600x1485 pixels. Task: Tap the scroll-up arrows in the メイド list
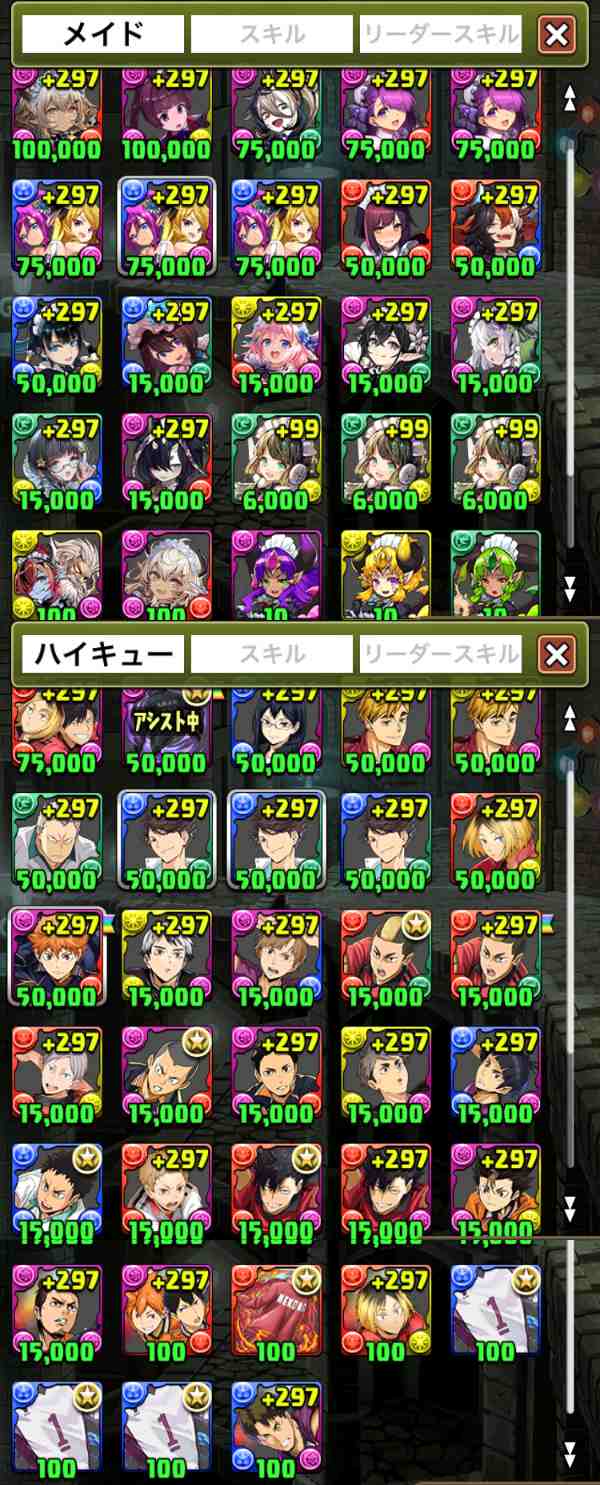570,98
